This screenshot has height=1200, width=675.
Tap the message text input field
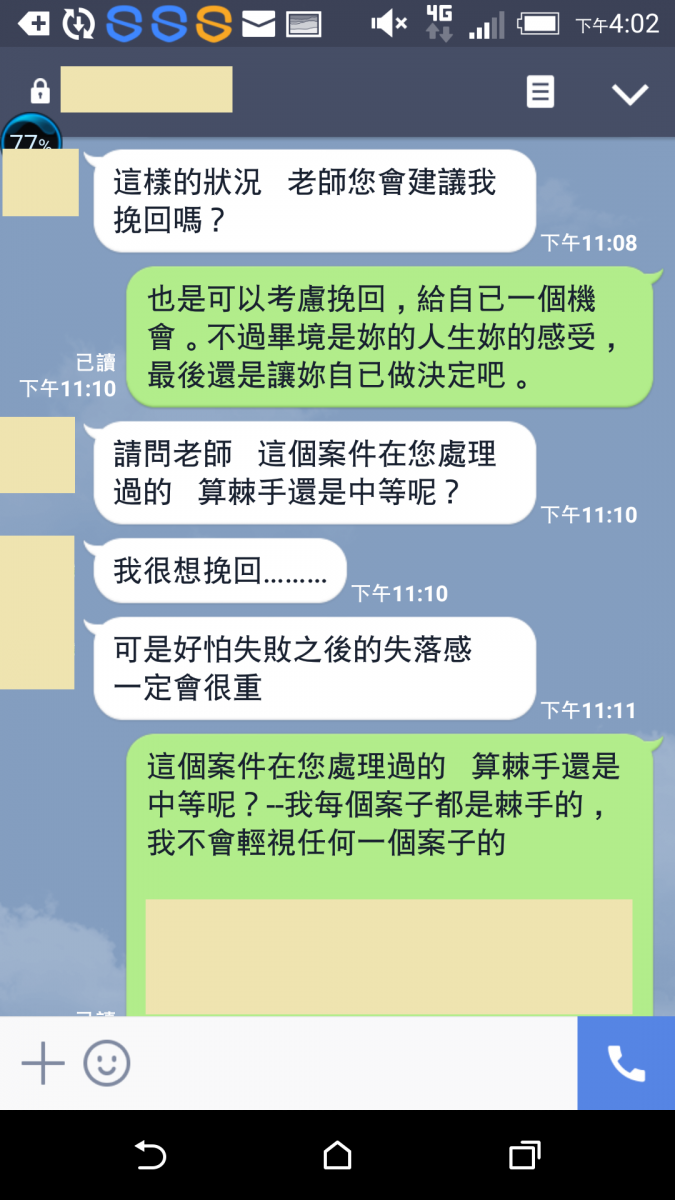(350, 1064)
